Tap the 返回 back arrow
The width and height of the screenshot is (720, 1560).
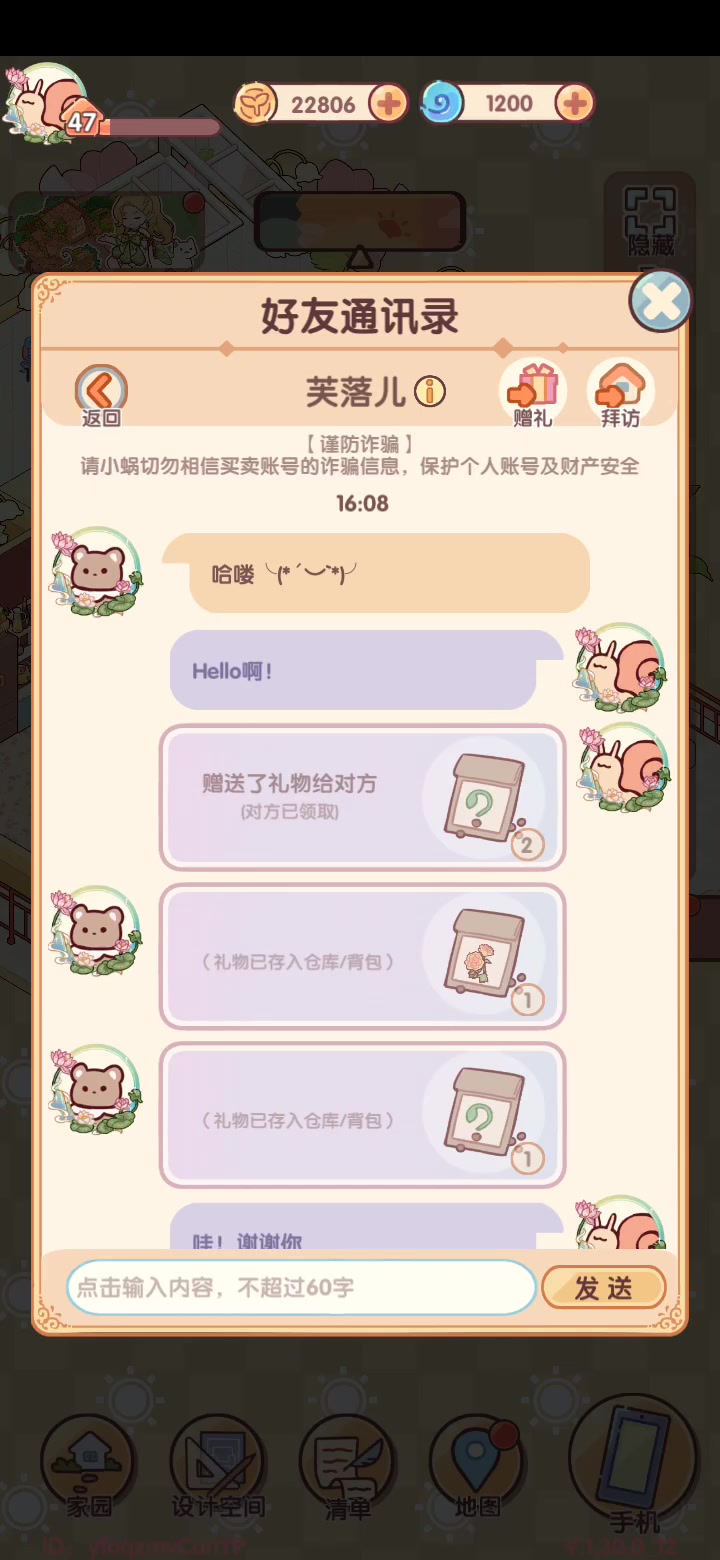(100, 392)
